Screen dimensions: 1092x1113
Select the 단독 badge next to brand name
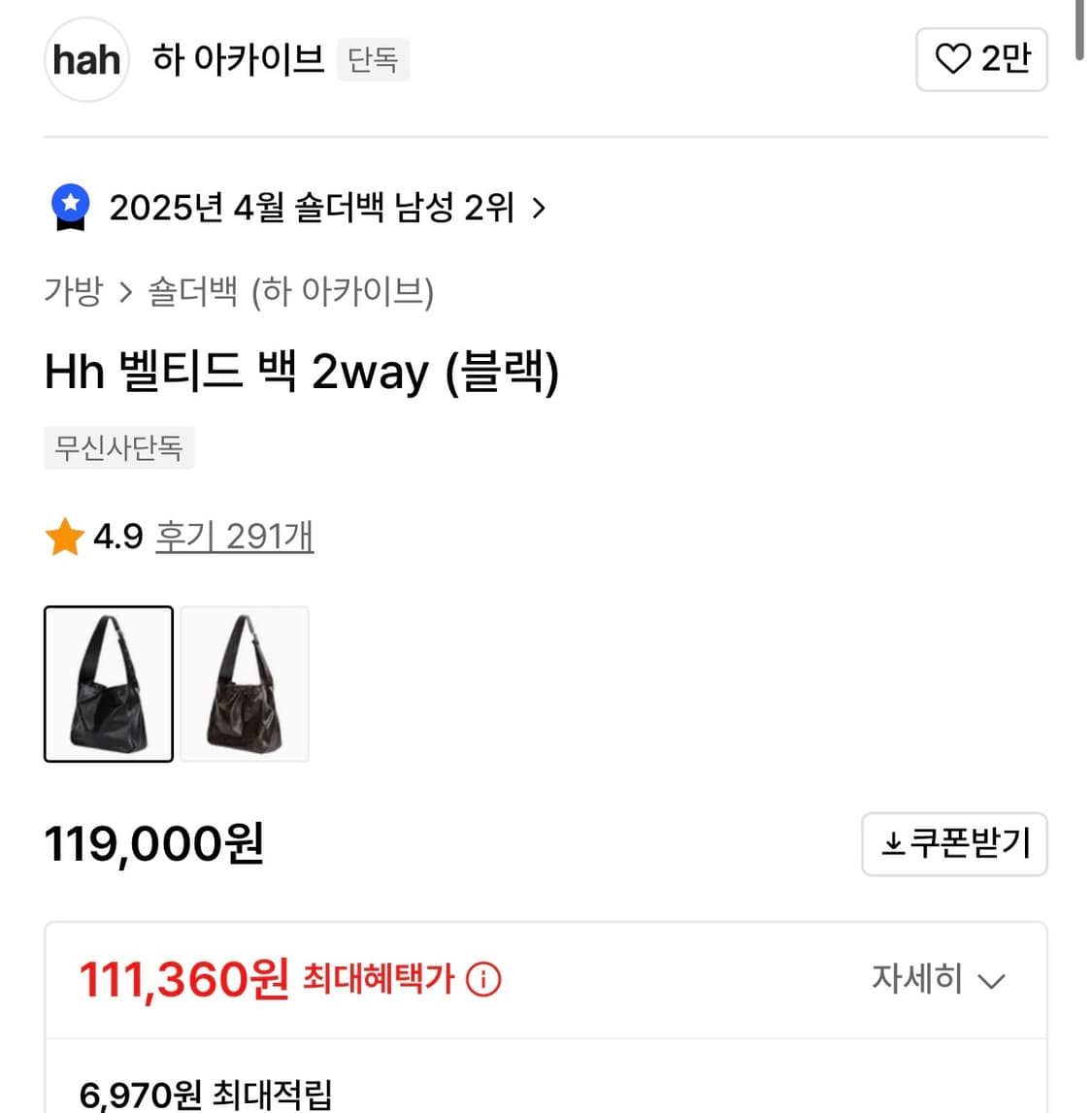tap(374, 59)
